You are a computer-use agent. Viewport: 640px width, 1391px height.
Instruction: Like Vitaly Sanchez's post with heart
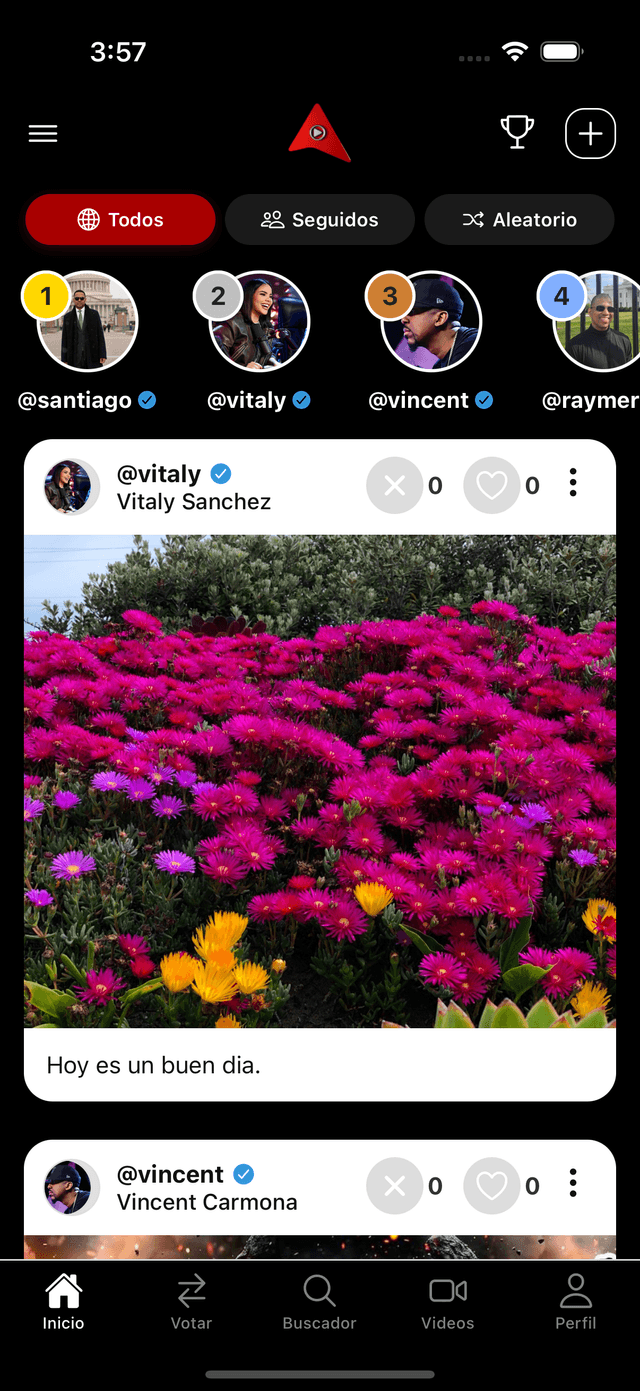[491, 486]
